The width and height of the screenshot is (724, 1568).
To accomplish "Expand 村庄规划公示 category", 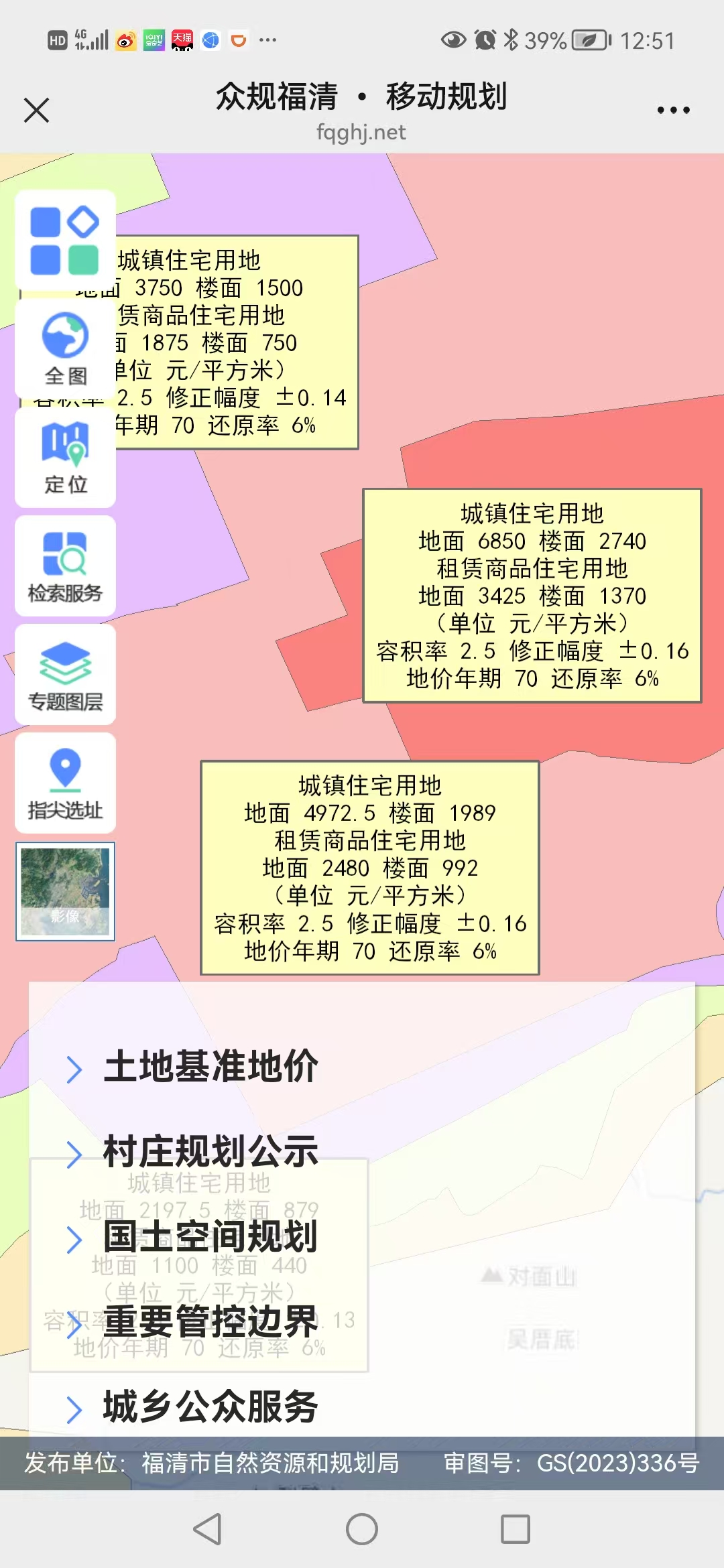I will pyautogui.click(x=209, y=1152).
